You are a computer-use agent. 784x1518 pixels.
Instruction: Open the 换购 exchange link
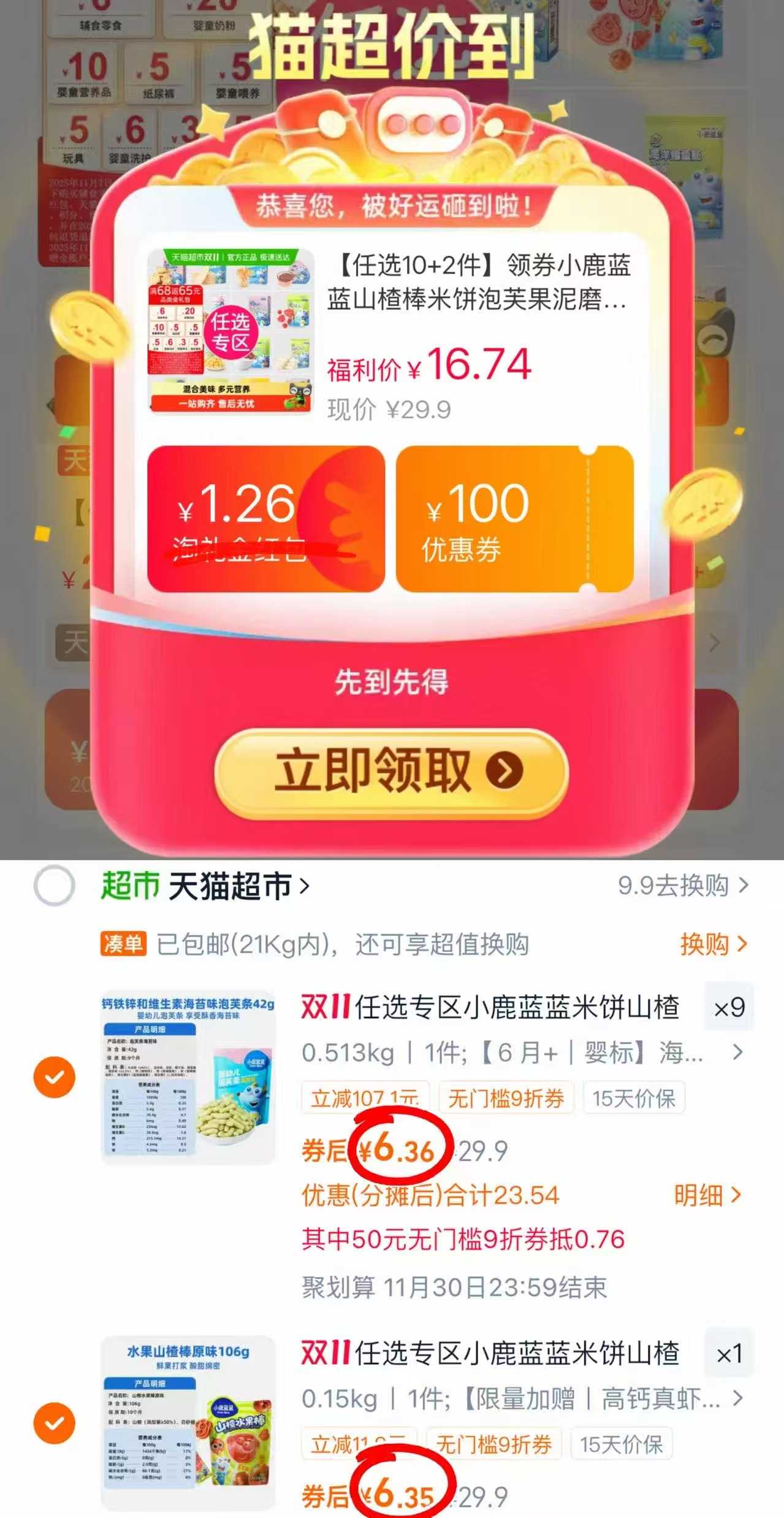pyautogui.click(x=711, y=943)
